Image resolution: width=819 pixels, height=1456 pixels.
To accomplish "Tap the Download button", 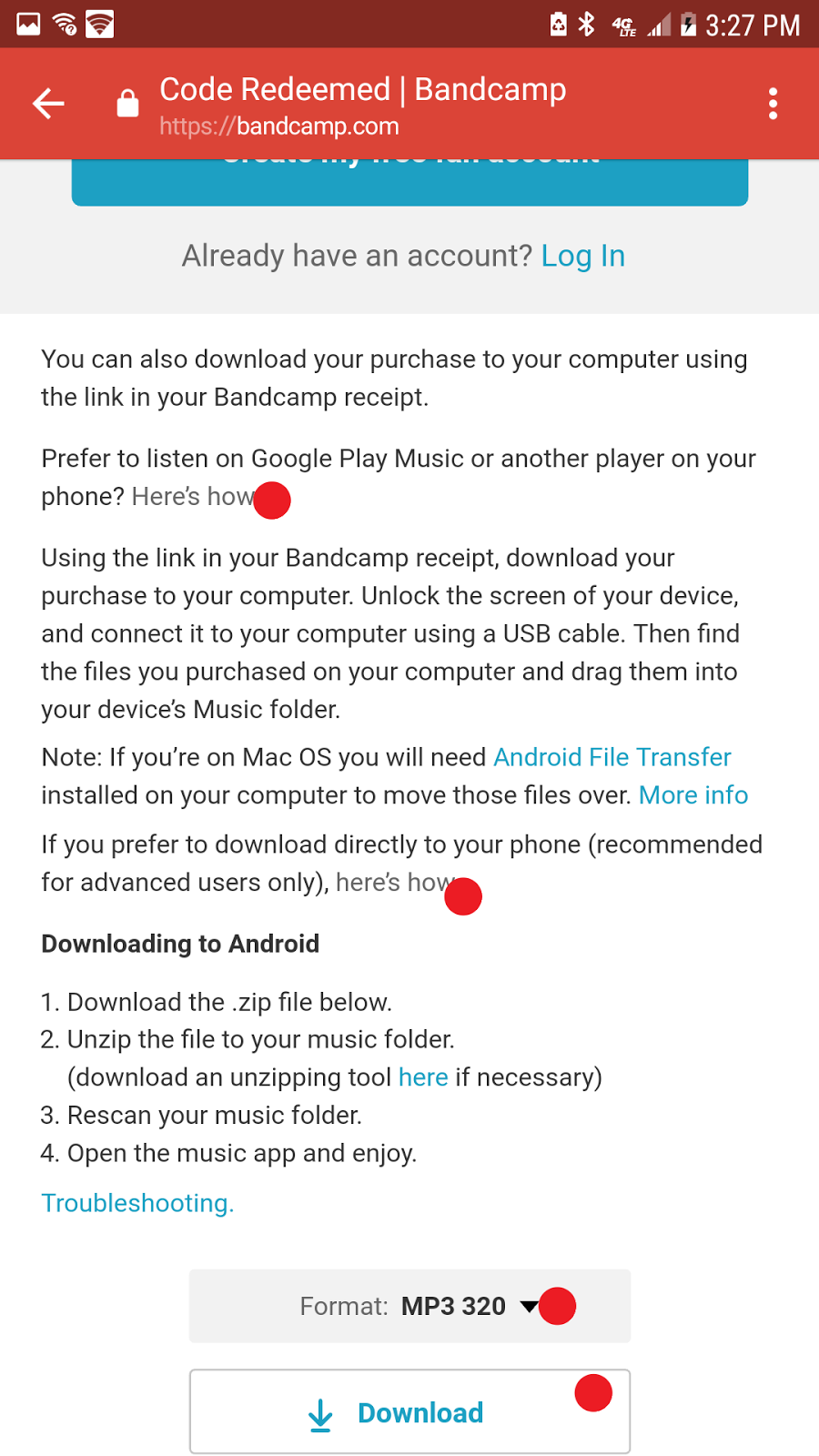I will [409, 1411].
